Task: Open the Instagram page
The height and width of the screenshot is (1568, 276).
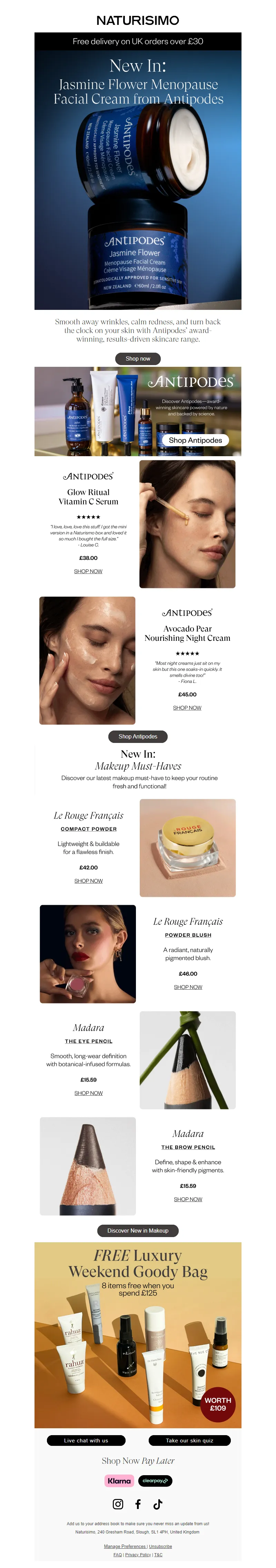Action: [118, 1504]
